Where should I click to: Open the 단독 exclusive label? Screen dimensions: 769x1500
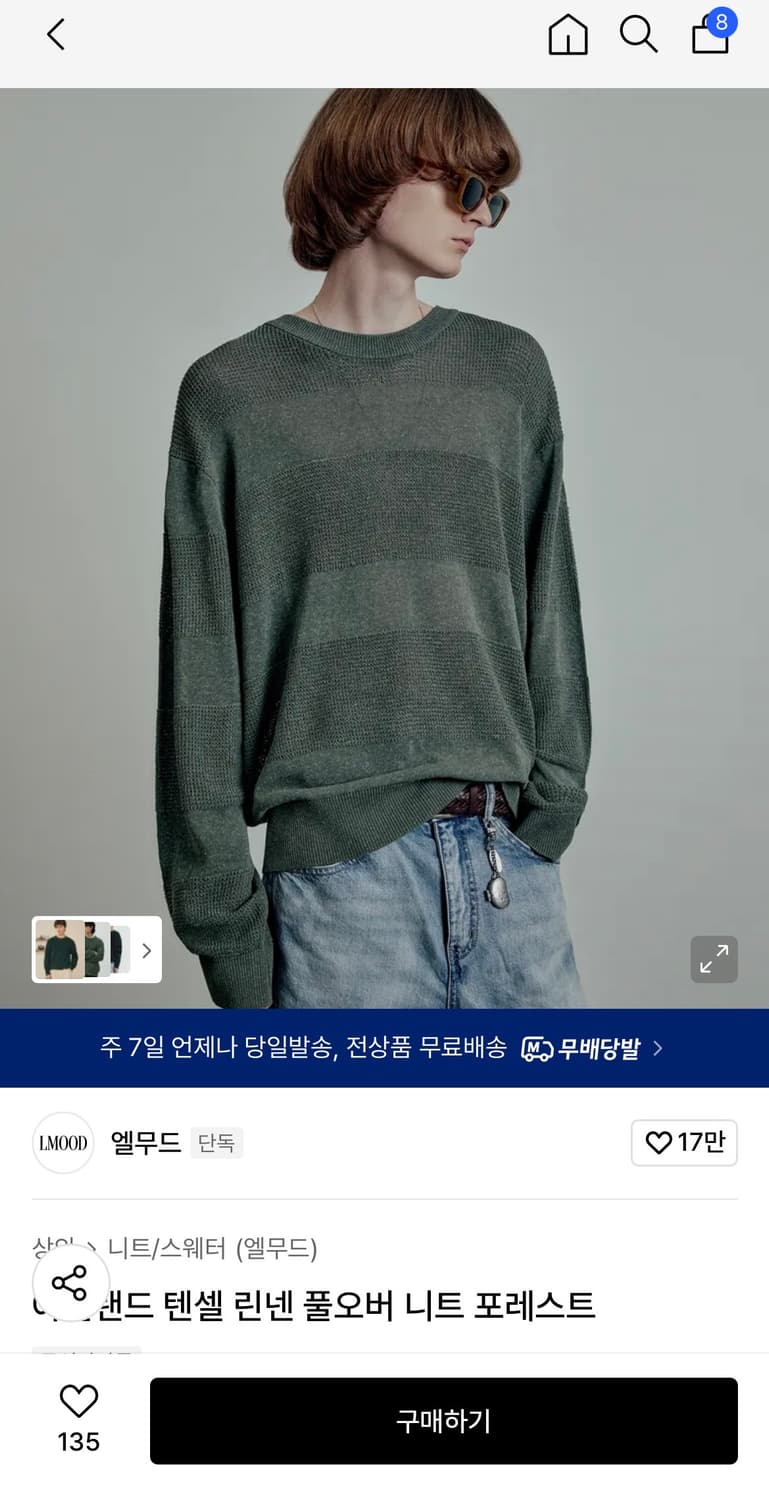[x=216, y=1143]
